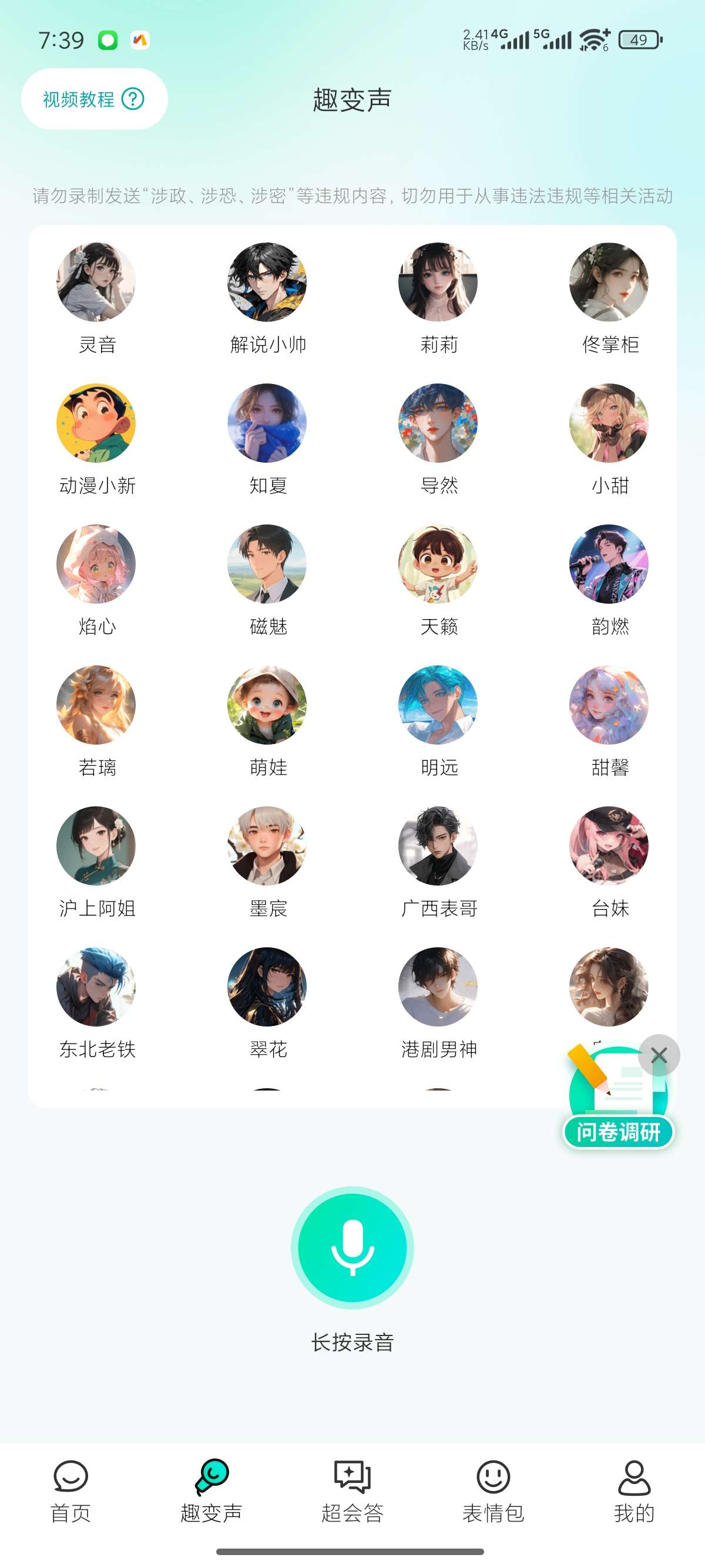Select the 知夏 voice
This screenshot has width=705, height=1568.
point(267,423)
